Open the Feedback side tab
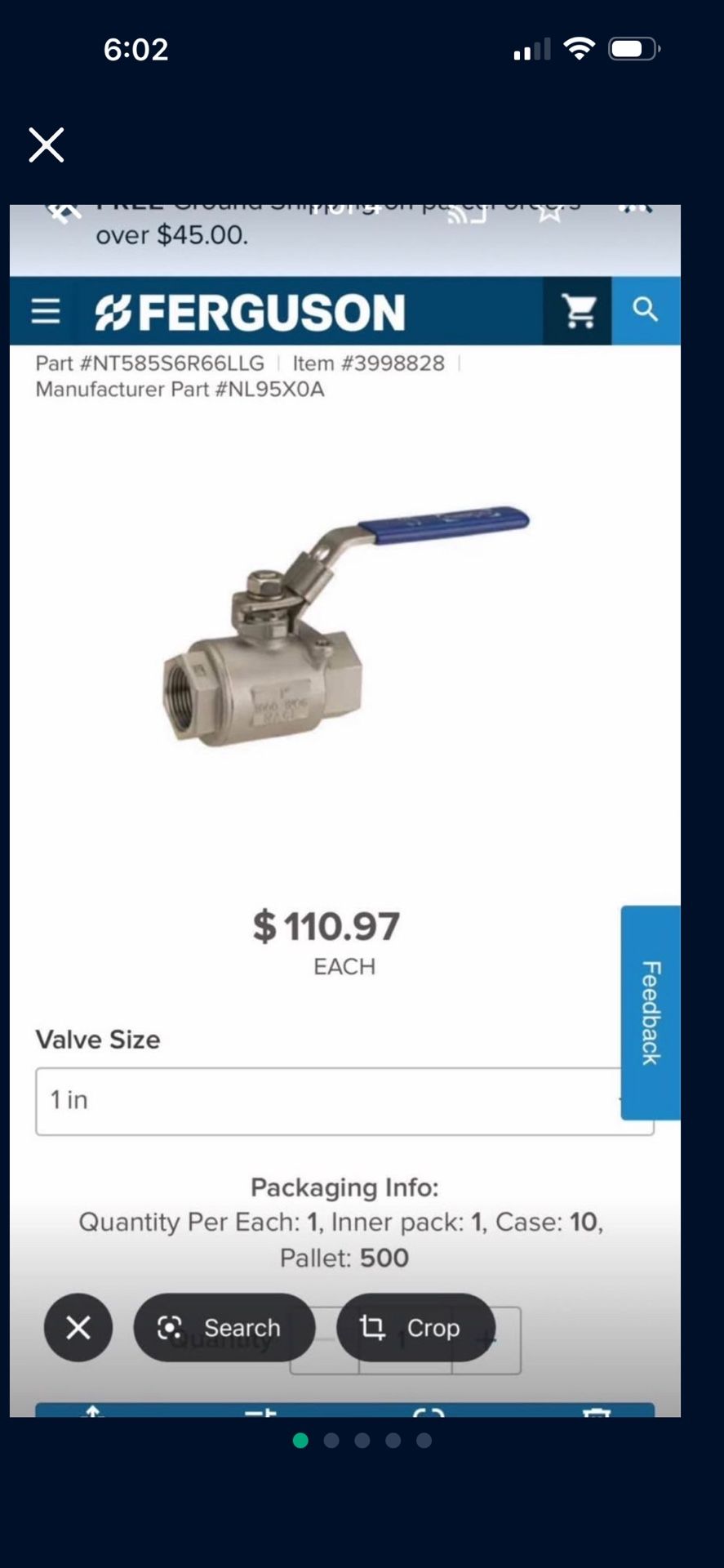Image resolution: width=724 pixels, height=1568 pixels. pyautogui.click(x=650, y=1013)
